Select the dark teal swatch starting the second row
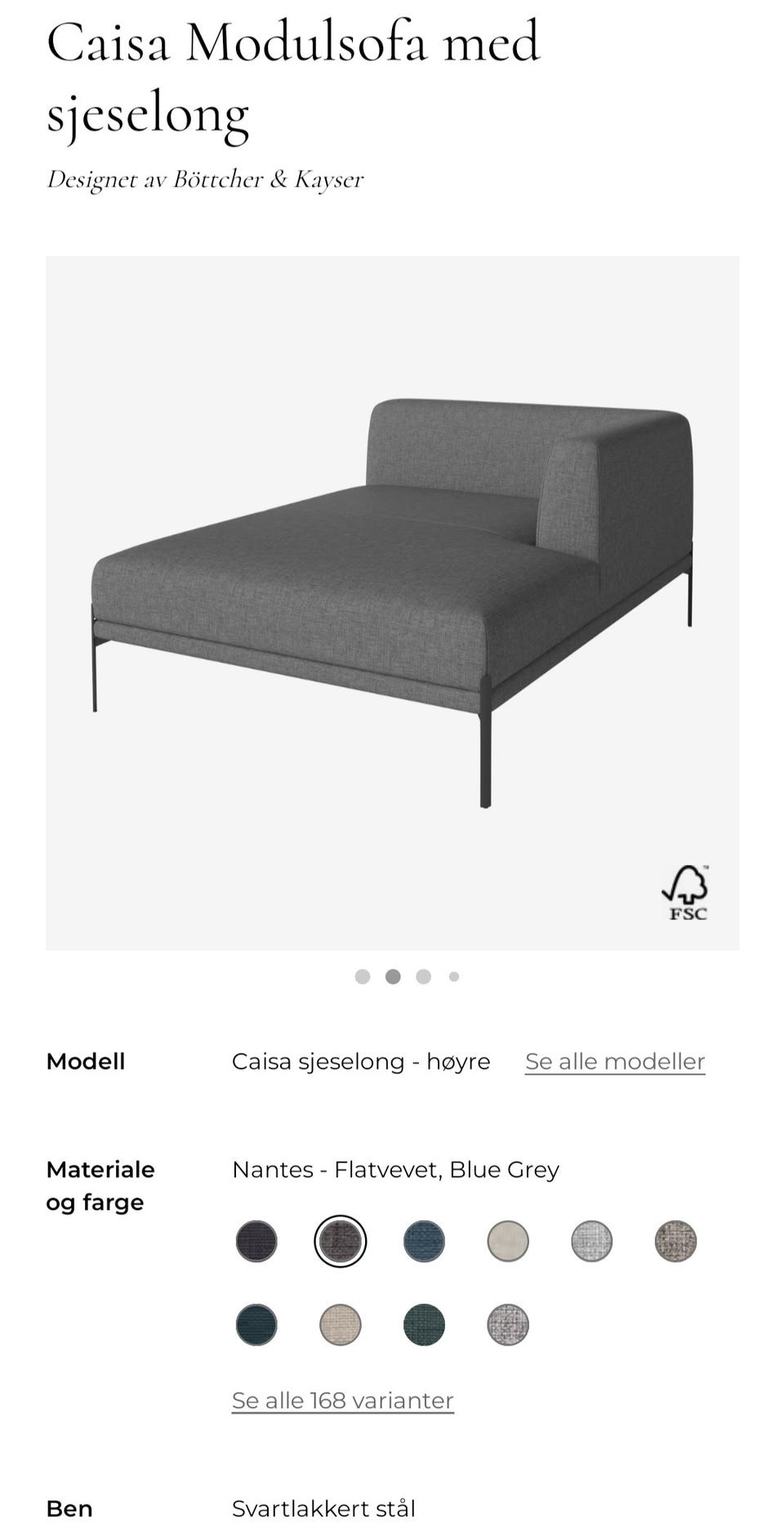The height and width of the screenshot is (1539, 784). (x=256, y=1325)
